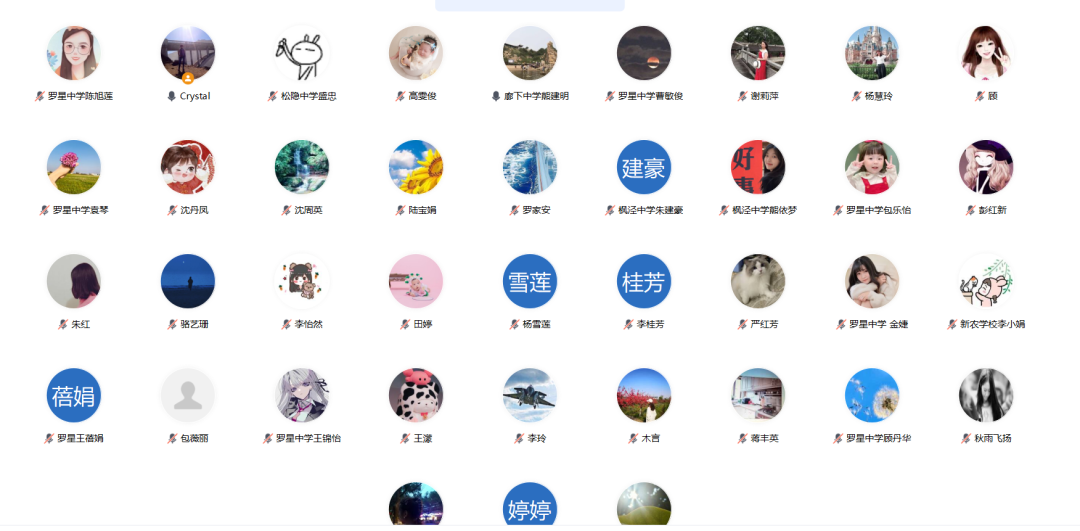The height and width of the screenshot is (531, 1080).
Task: Tap participant 罗家安's avatar
Action: coord(530,167)
